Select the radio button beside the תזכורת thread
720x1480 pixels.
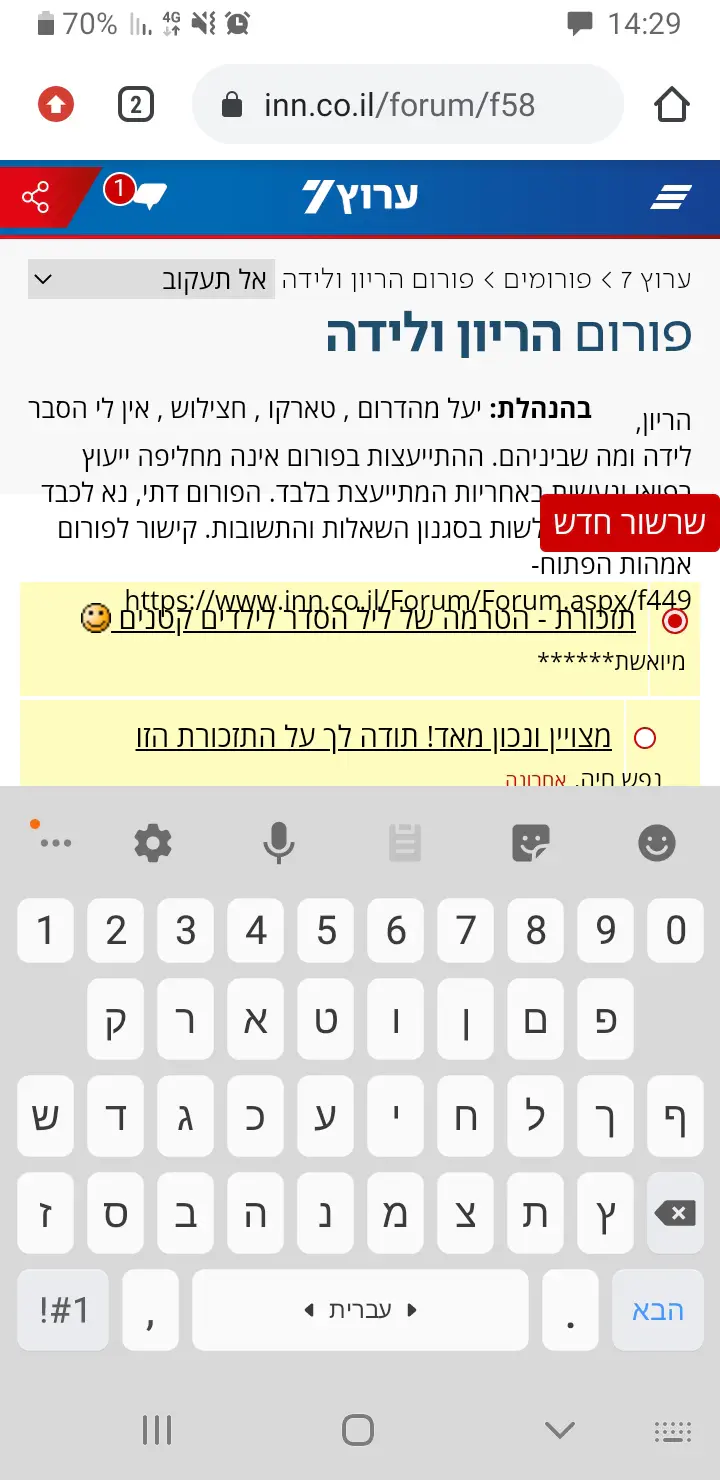[676, 621]
